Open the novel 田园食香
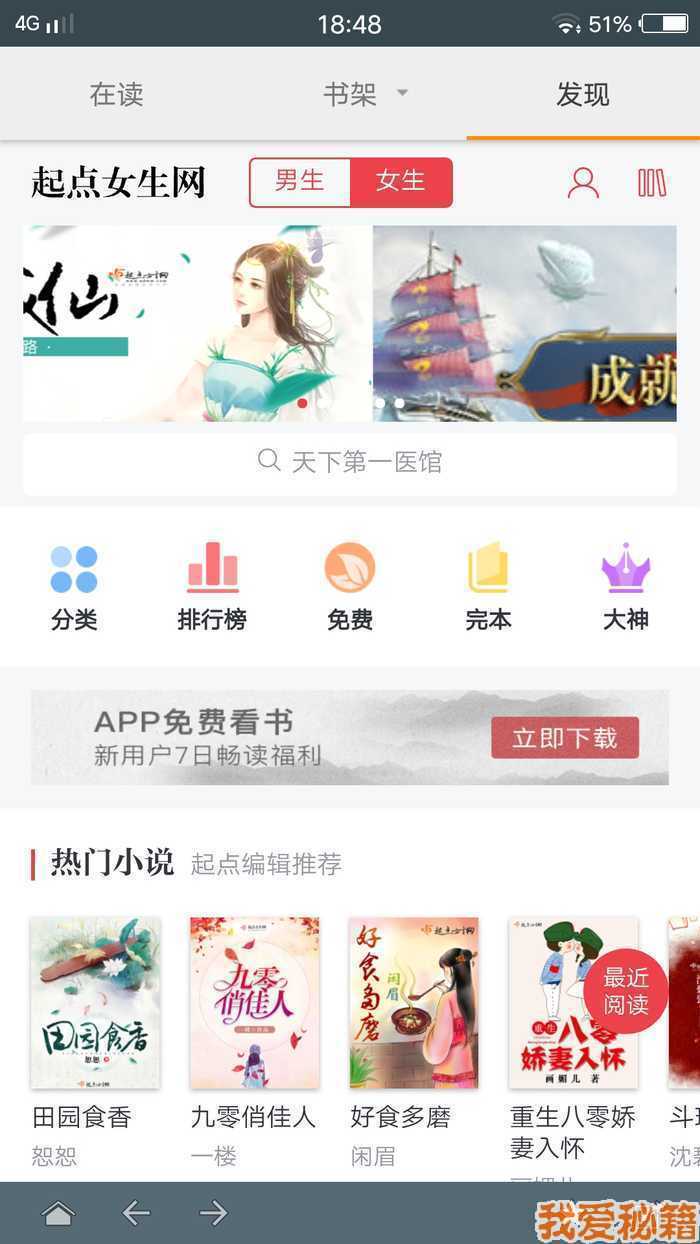This screenshot has height=1244, width=700. (95, 1003)
